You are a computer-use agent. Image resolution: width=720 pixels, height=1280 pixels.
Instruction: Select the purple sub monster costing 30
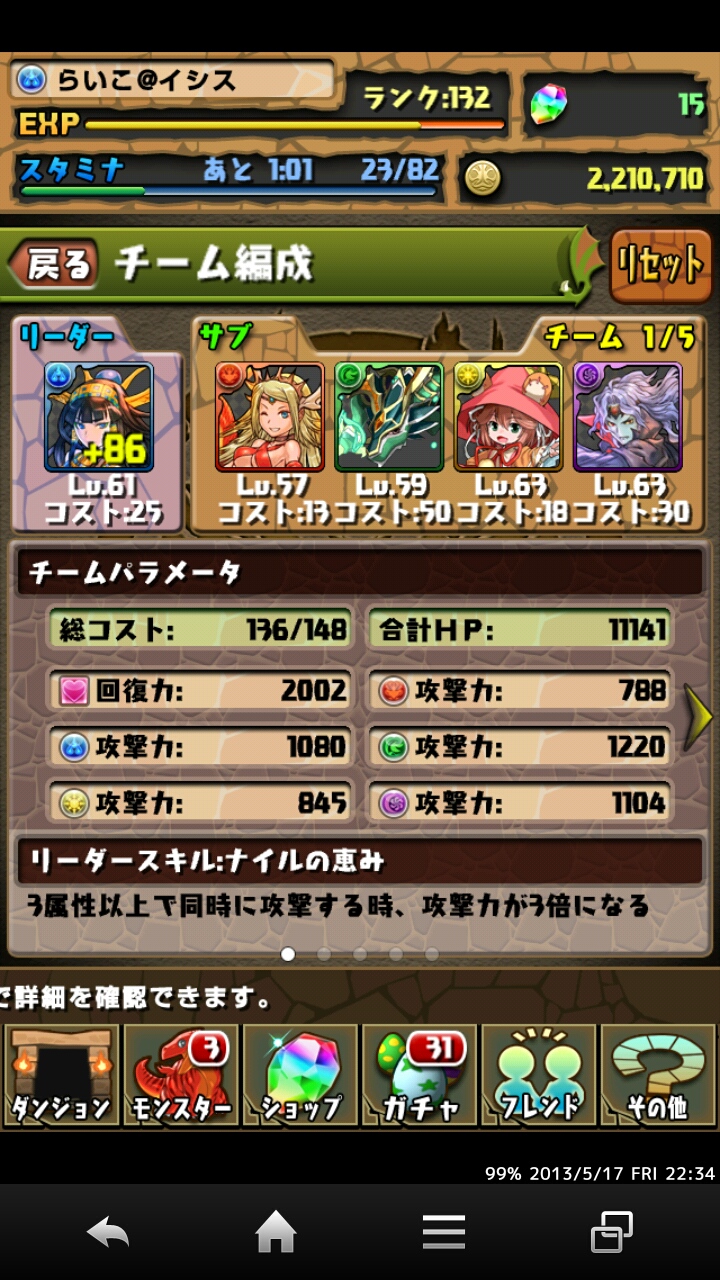point(627,418)
